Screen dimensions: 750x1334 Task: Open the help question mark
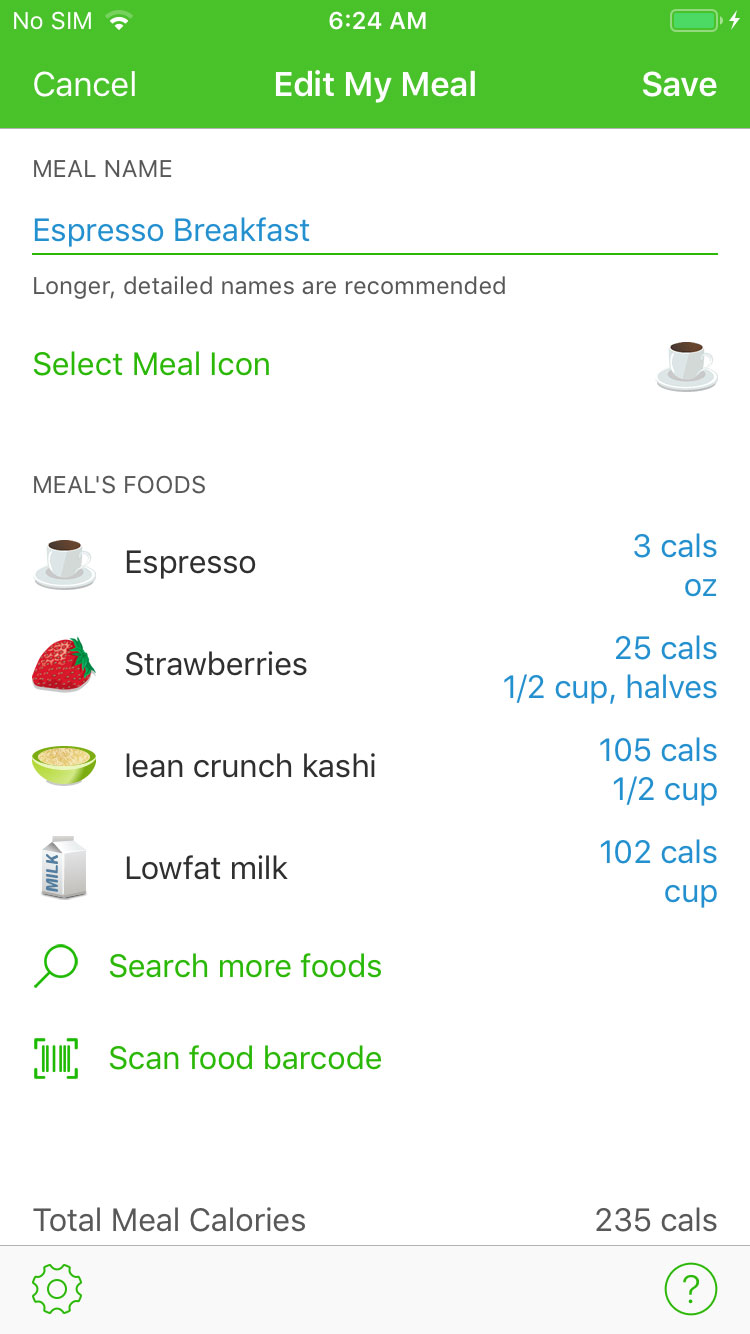[691, 1289]
